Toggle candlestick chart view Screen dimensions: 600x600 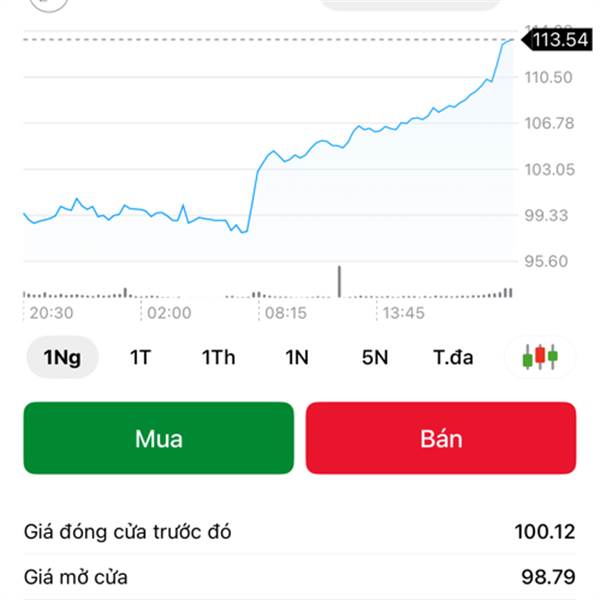coord(540,357)
